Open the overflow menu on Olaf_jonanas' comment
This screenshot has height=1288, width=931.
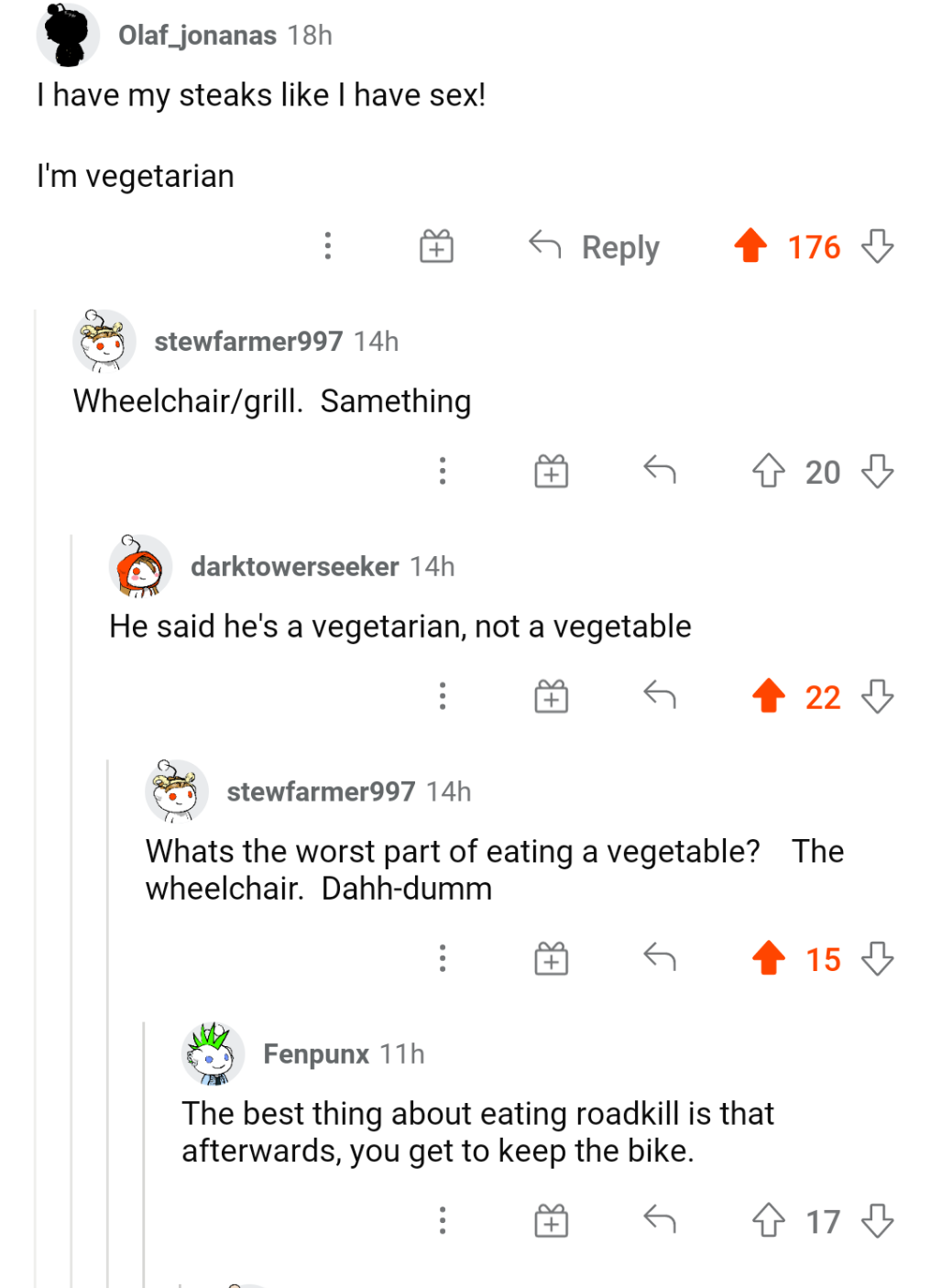(327, 246)
